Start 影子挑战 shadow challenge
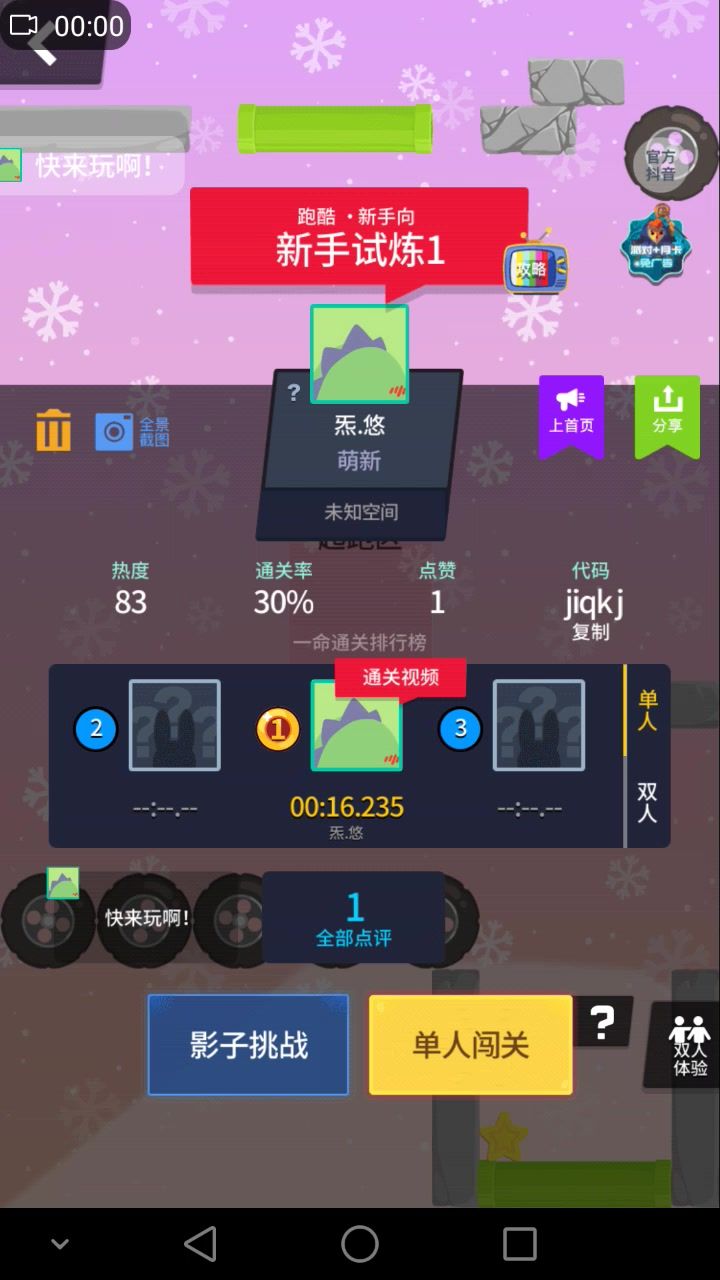Image resolution: width=720 pixels, height=1280 pixels. click(x=248, y=1045)
